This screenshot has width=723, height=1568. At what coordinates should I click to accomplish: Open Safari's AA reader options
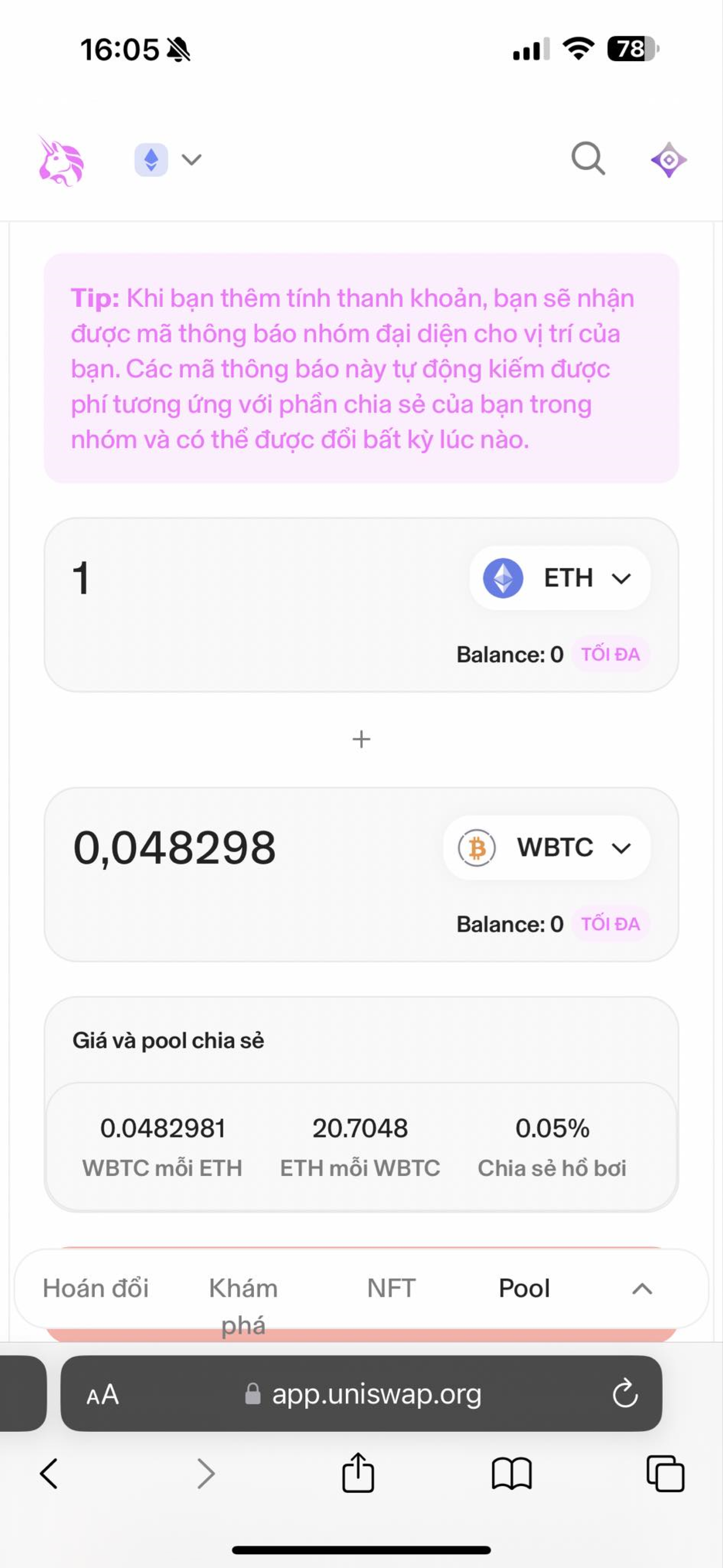[x=102, y=1394]
